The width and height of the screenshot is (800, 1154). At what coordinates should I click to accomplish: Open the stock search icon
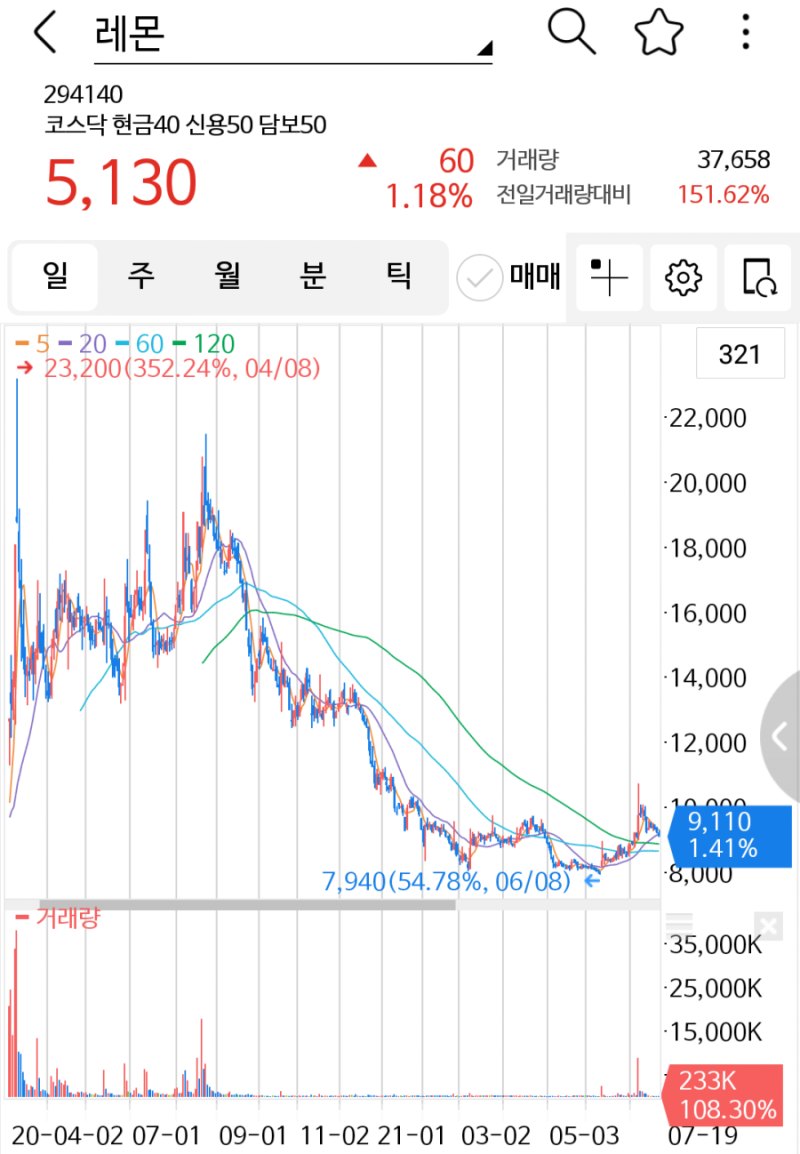[570, 31]
